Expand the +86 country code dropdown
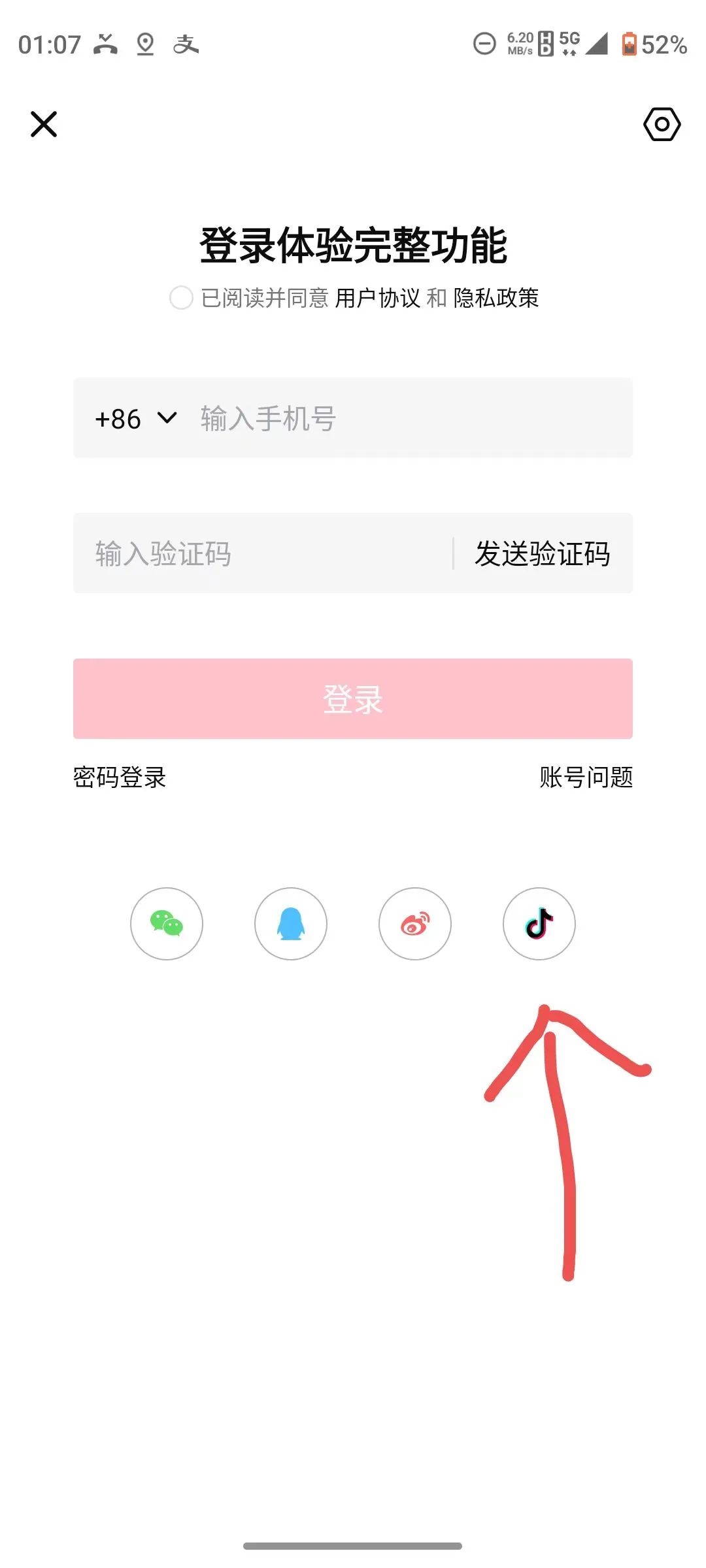The image size is (706, 1568). (135, 418)
